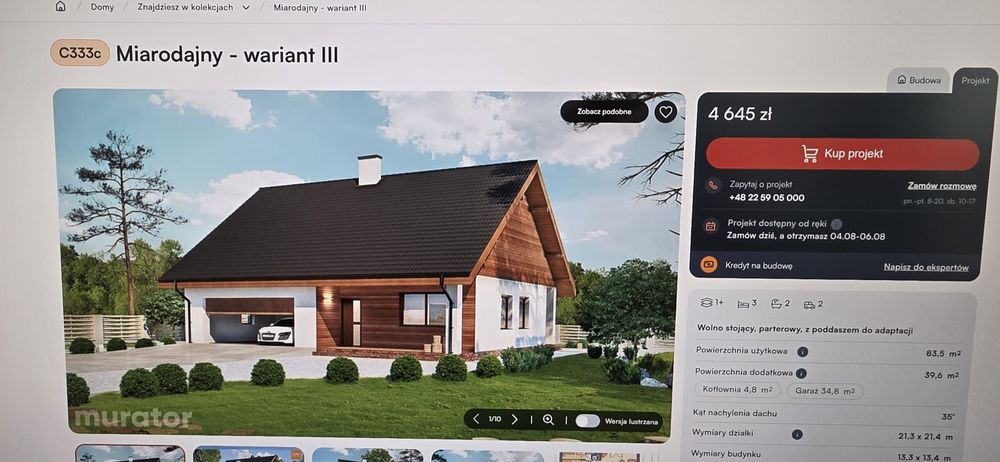The width and height of the screenshot is (1000, 462).
Task: Add the project to favorites with heart
Action: coord(666,112)
